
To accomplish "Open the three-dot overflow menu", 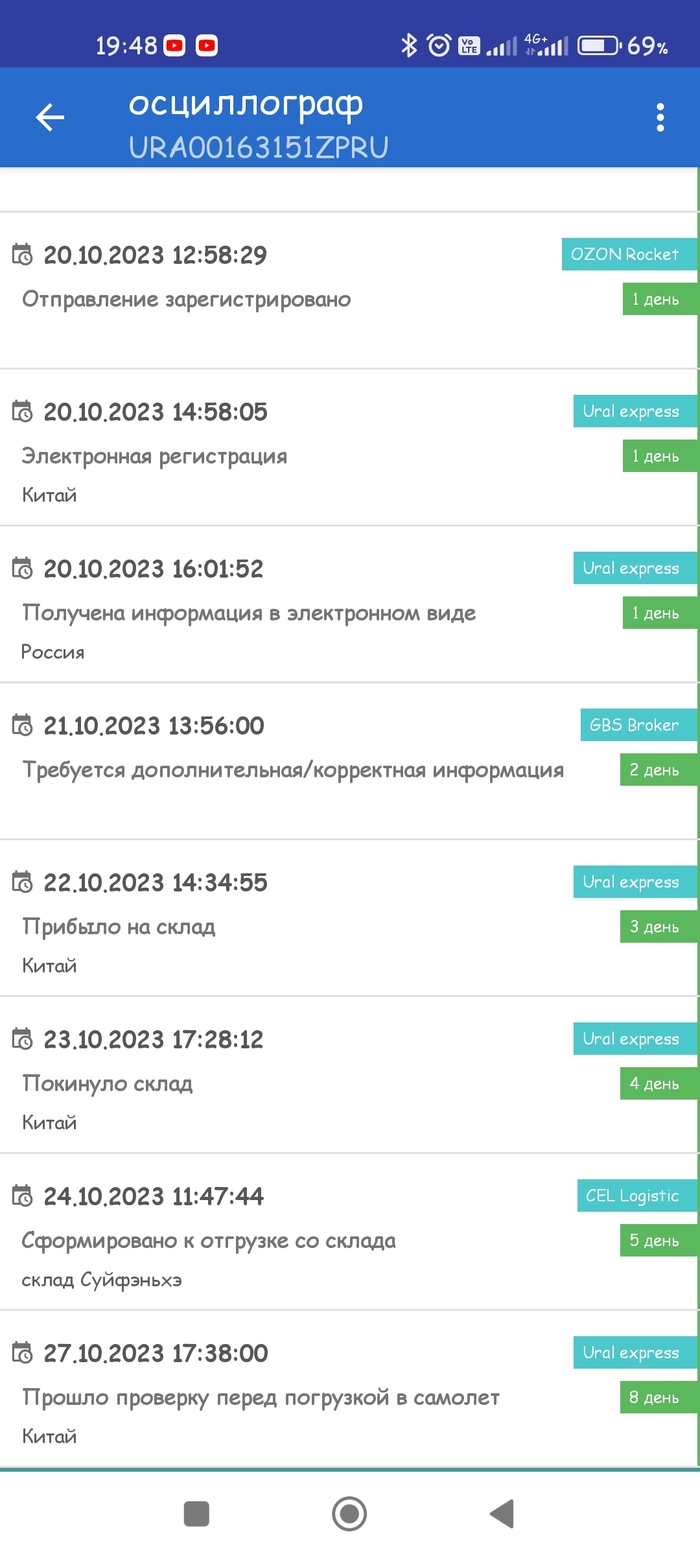I will pyautogui.click(x=660, y=118).
